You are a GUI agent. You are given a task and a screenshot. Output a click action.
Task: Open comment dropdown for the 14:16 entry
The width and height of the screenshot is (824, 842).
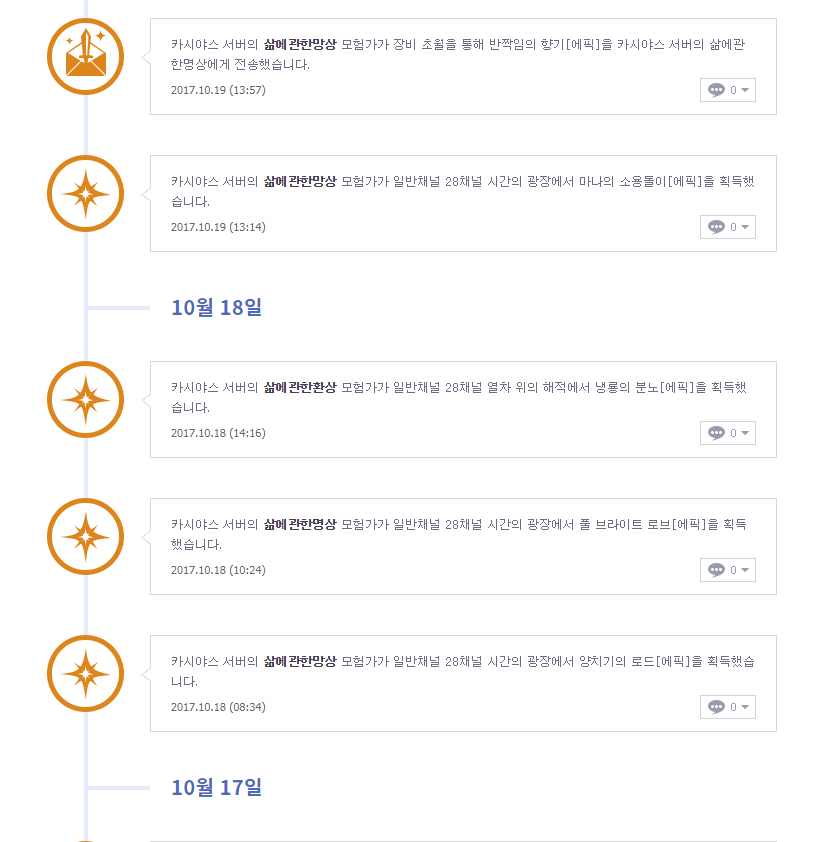tap(727, 433)
